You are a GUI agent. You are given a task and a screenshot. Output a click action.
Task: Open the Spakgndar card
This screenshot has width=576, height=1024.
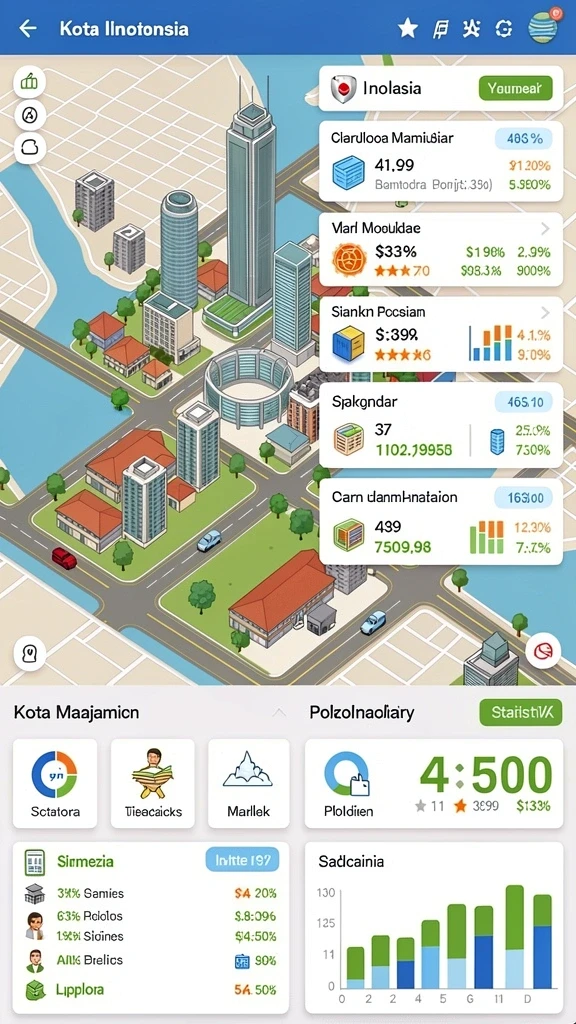(x=441, y=425)
